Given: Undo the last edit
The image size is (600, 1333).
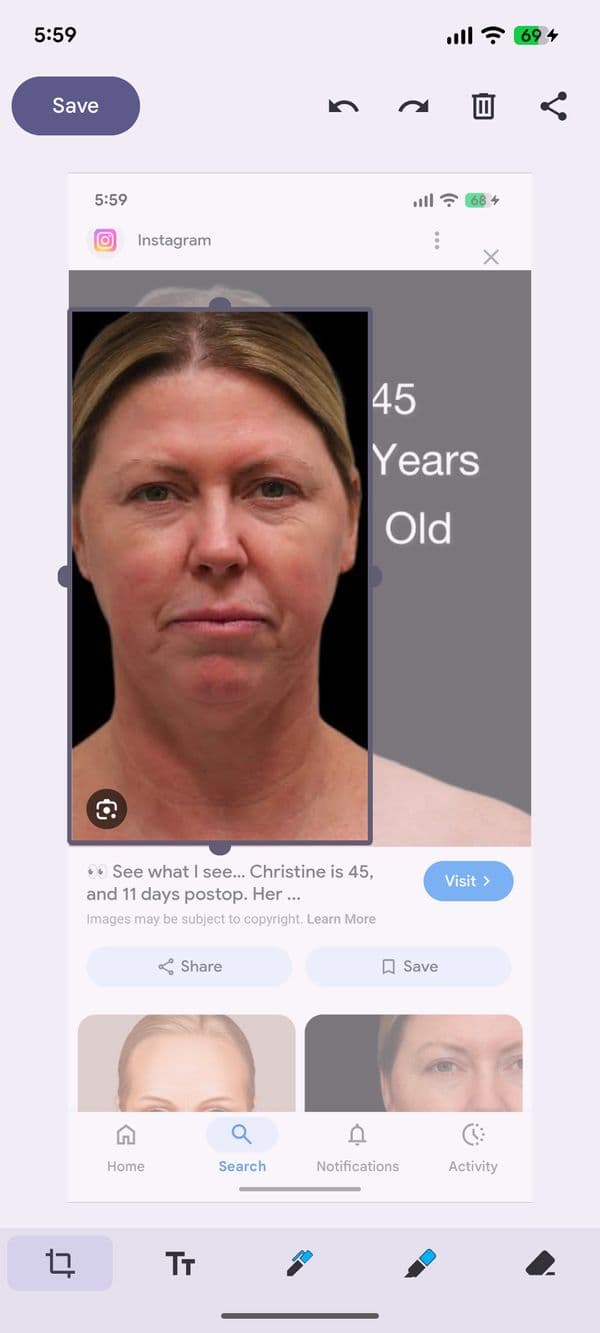Looking at the screenshot, I should 343,106.
